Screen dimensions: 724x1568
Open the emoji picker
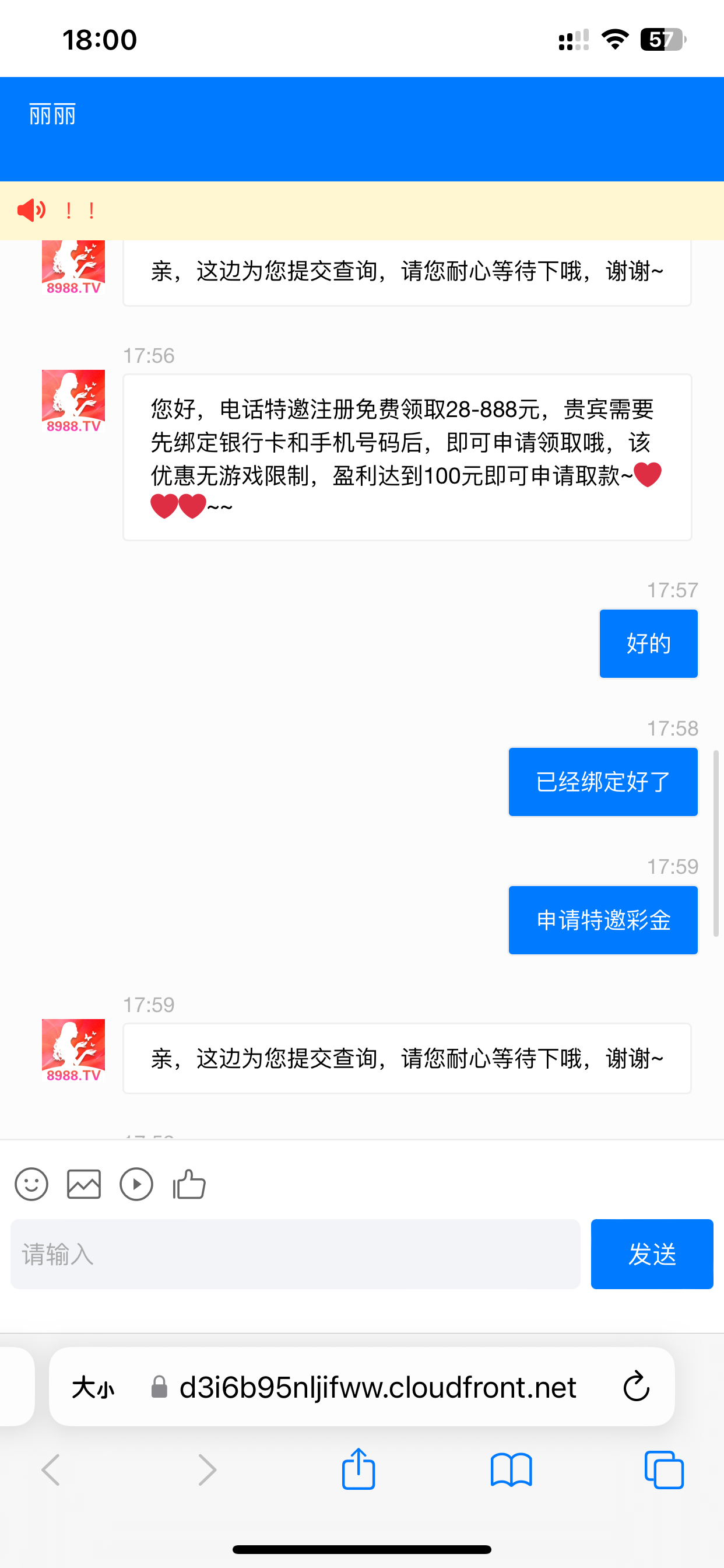(x=31, y=1185)
